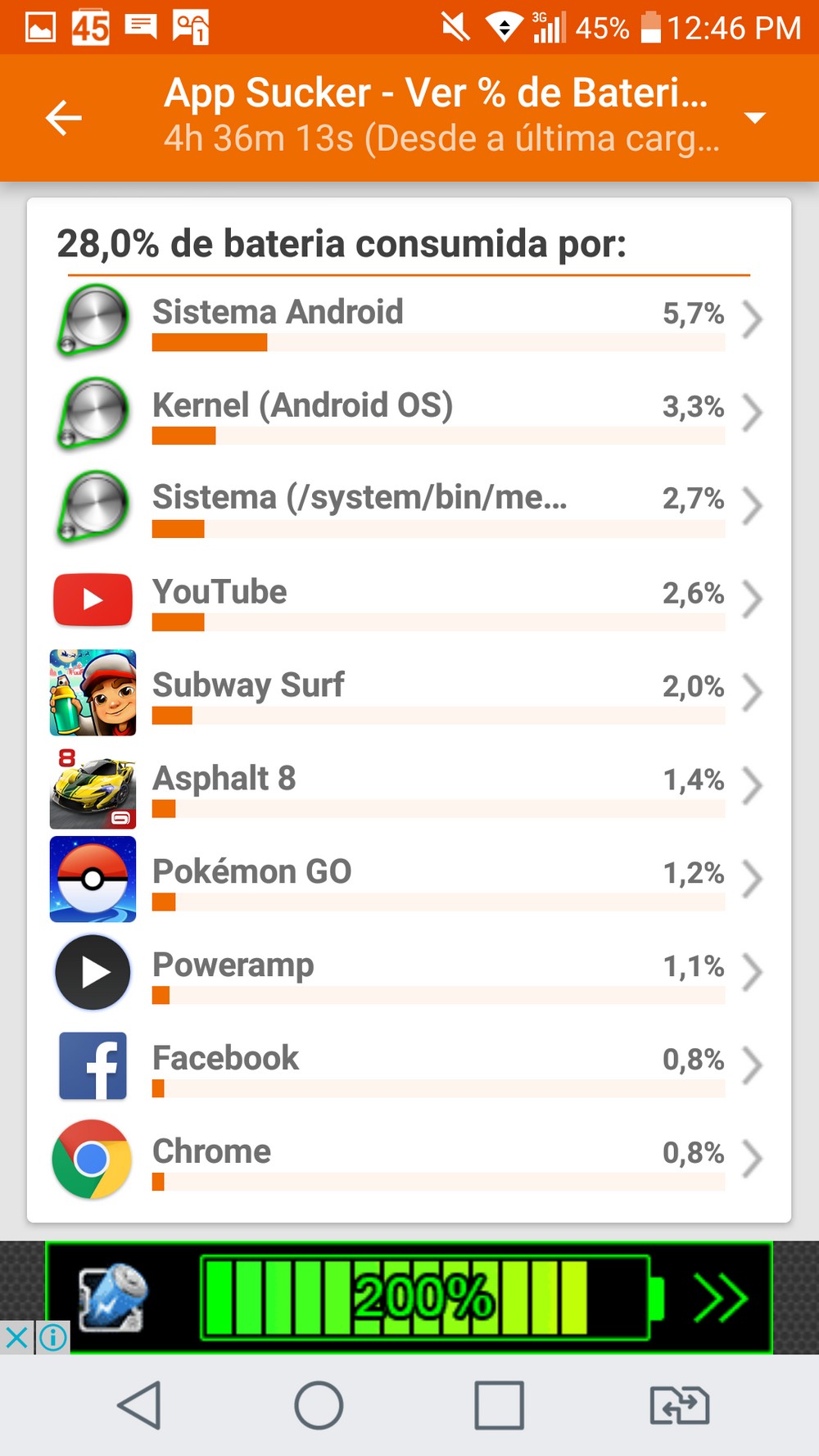This screenshot has height=1456, width=819.
Task: Open Sistema Android battery details
Action: (409, 319)
